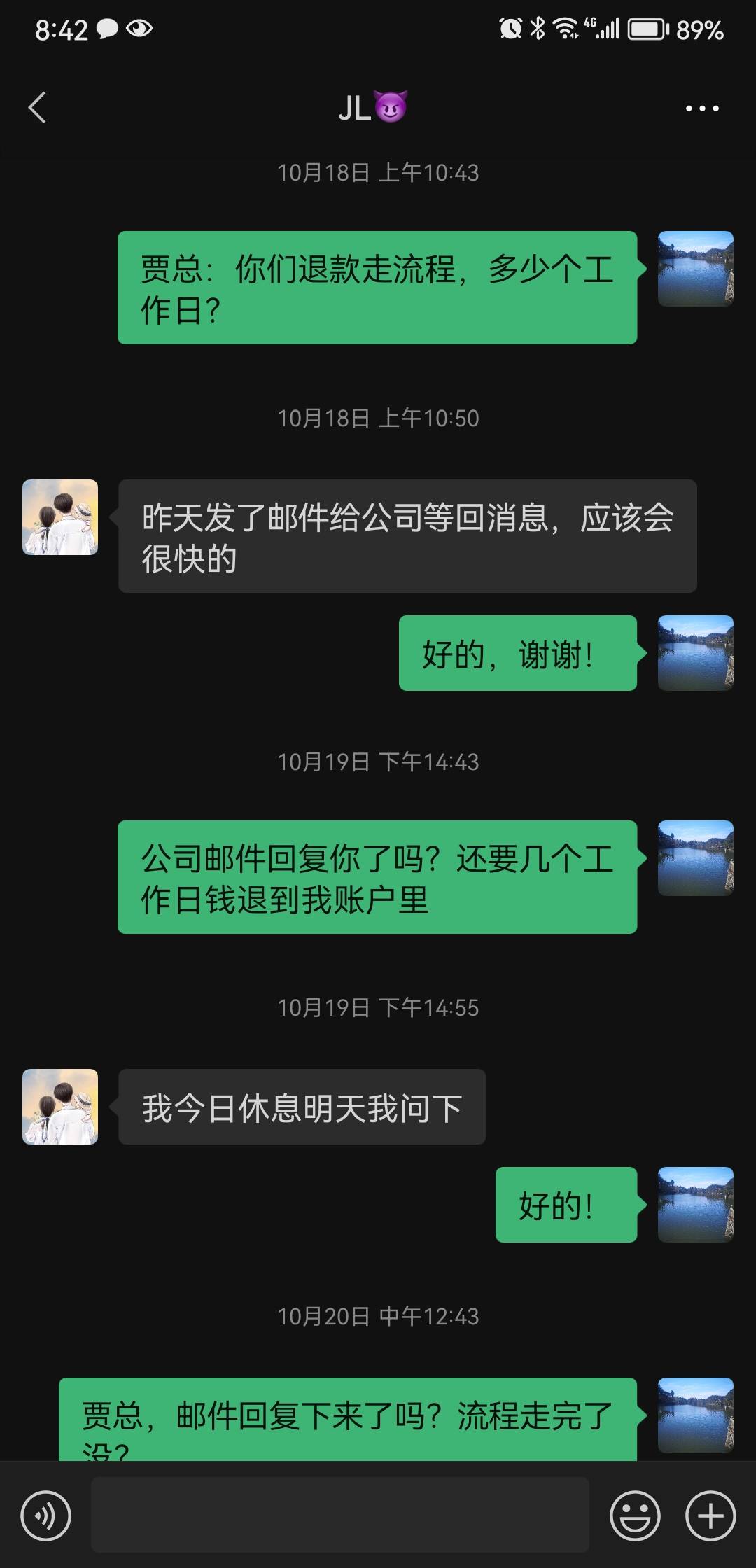This screenshot has height=1568, width=756.
Task: Switch to voice message input
Action: (46, 1516)
